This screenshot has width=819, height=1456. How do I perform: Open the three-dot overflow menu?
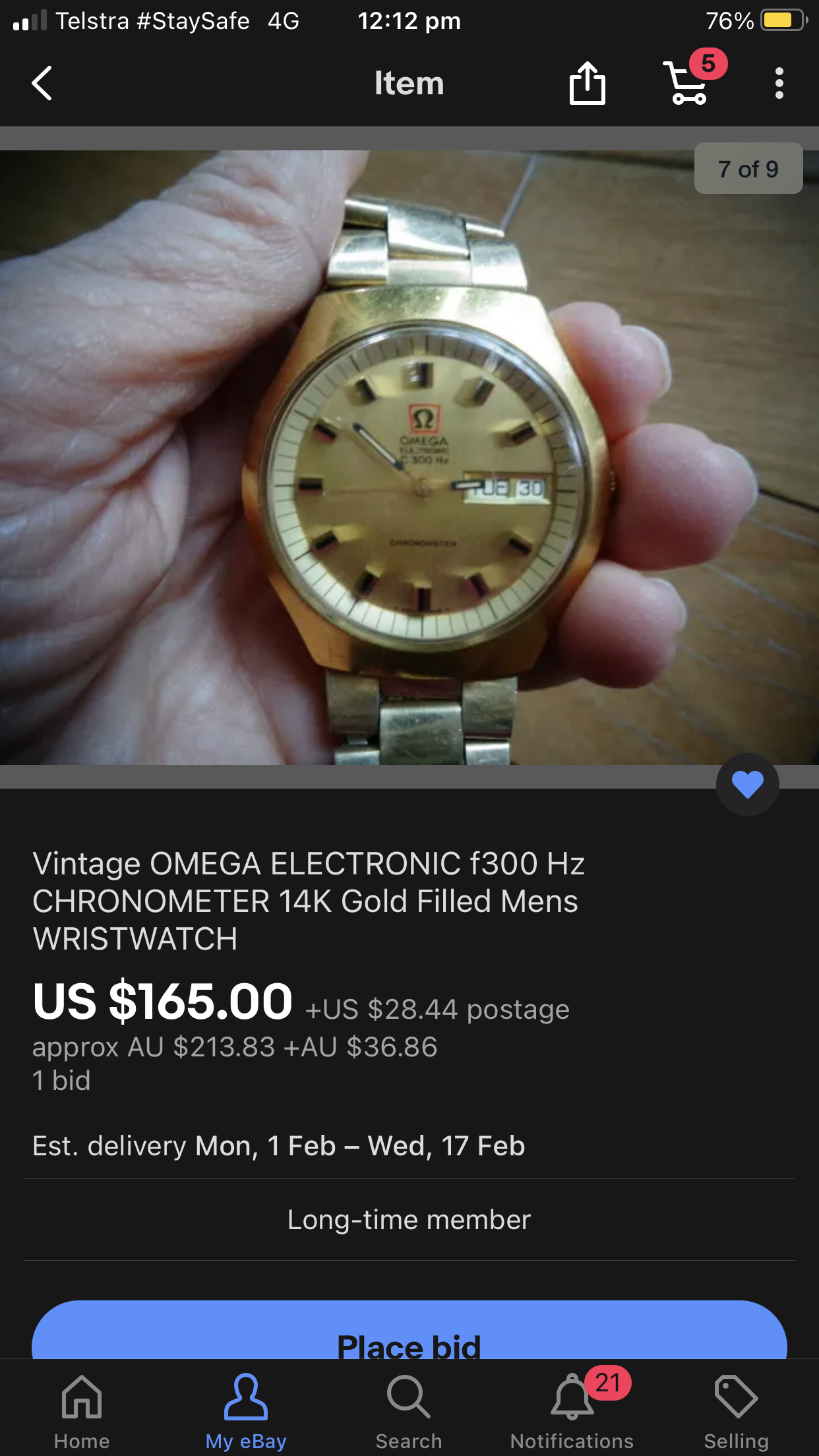tap(779, 84)
